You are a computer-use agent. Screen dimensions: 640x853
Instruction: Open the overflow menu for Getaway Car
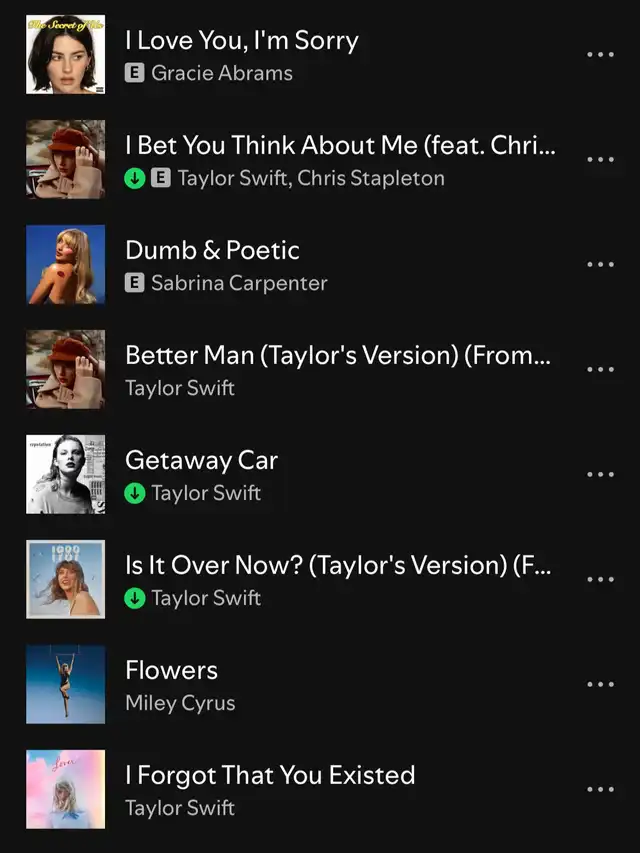[600, 475]
